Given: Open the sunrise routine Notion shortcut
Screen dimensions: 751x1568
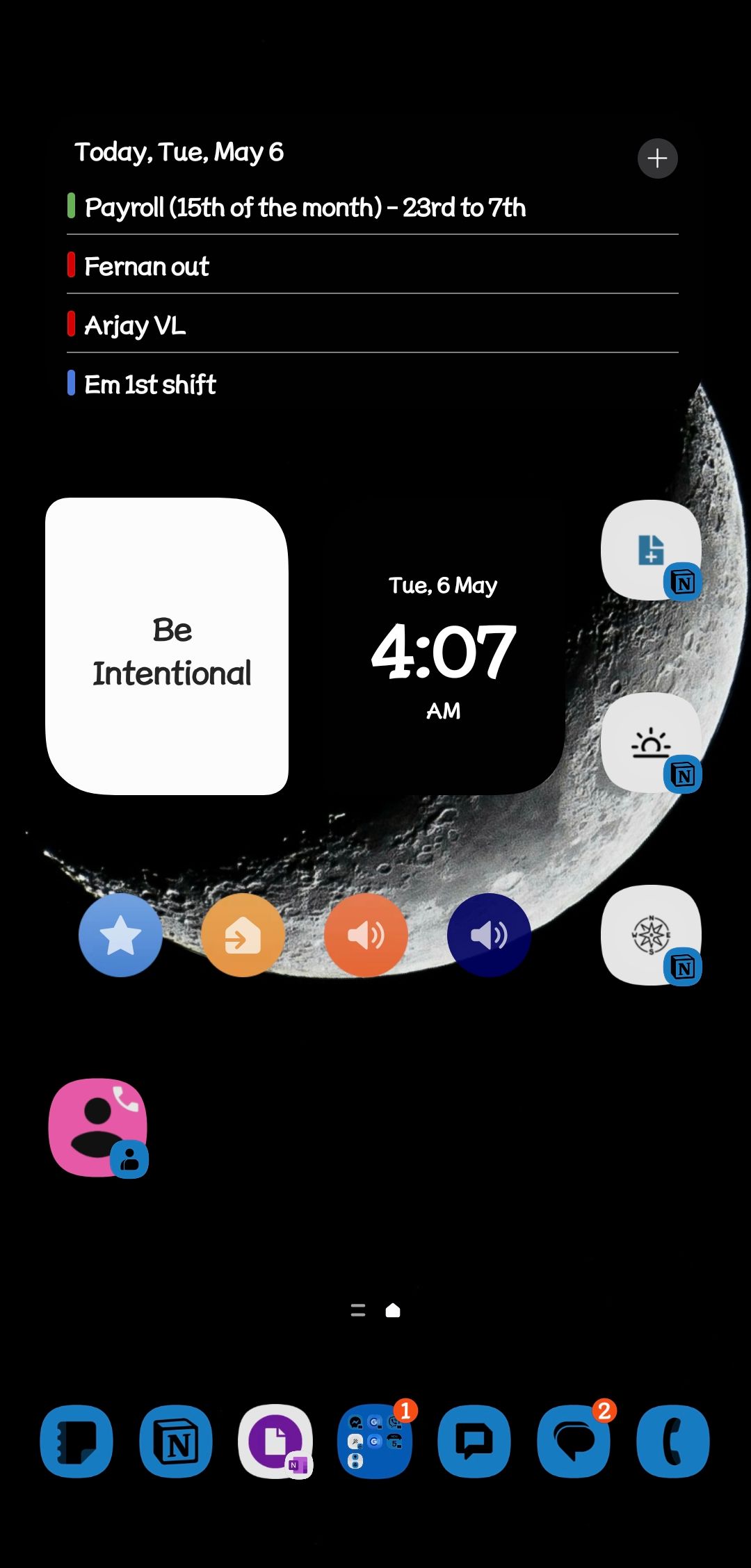Looking at the screenshot, I should coord(651,742).
